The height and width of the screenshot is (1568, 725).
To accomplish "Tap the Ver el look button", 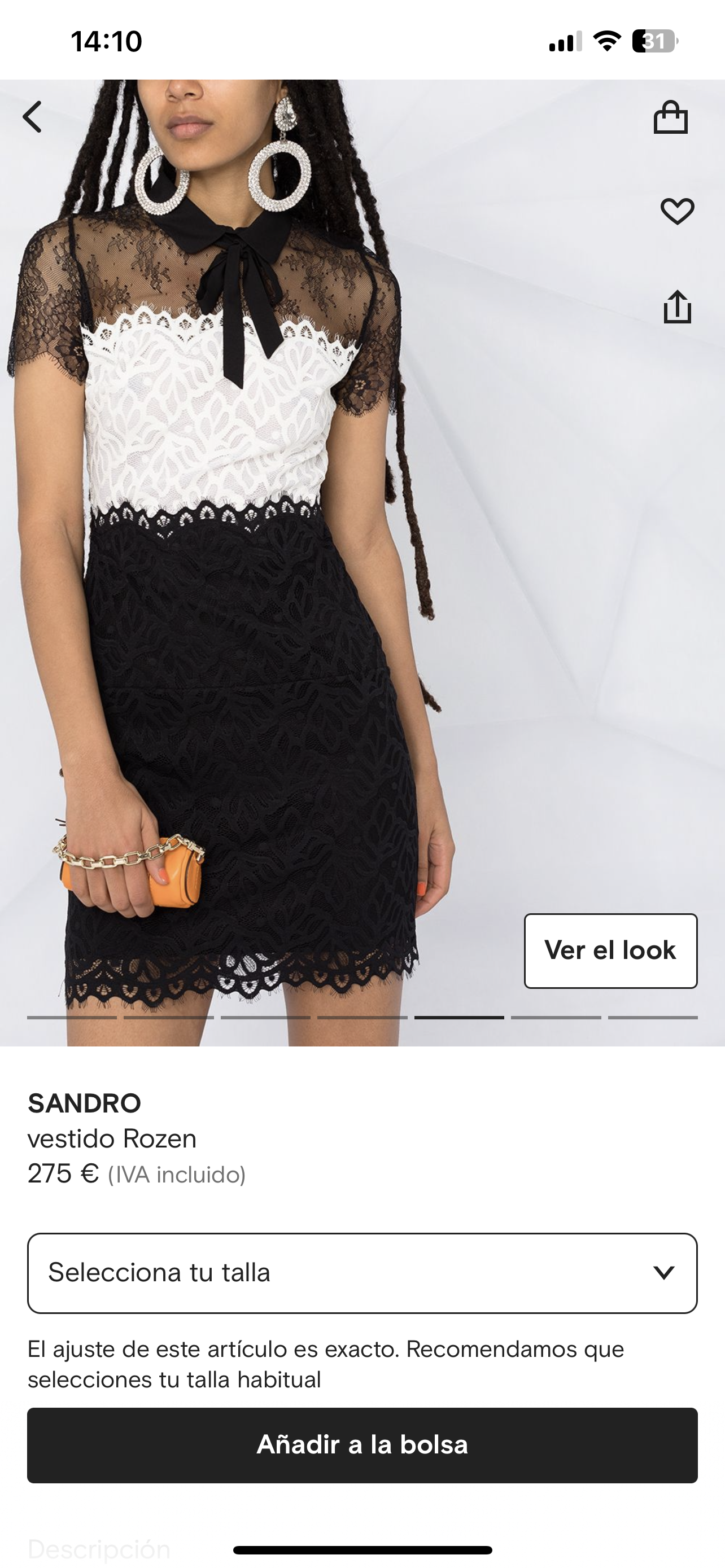I will [610, 950].
